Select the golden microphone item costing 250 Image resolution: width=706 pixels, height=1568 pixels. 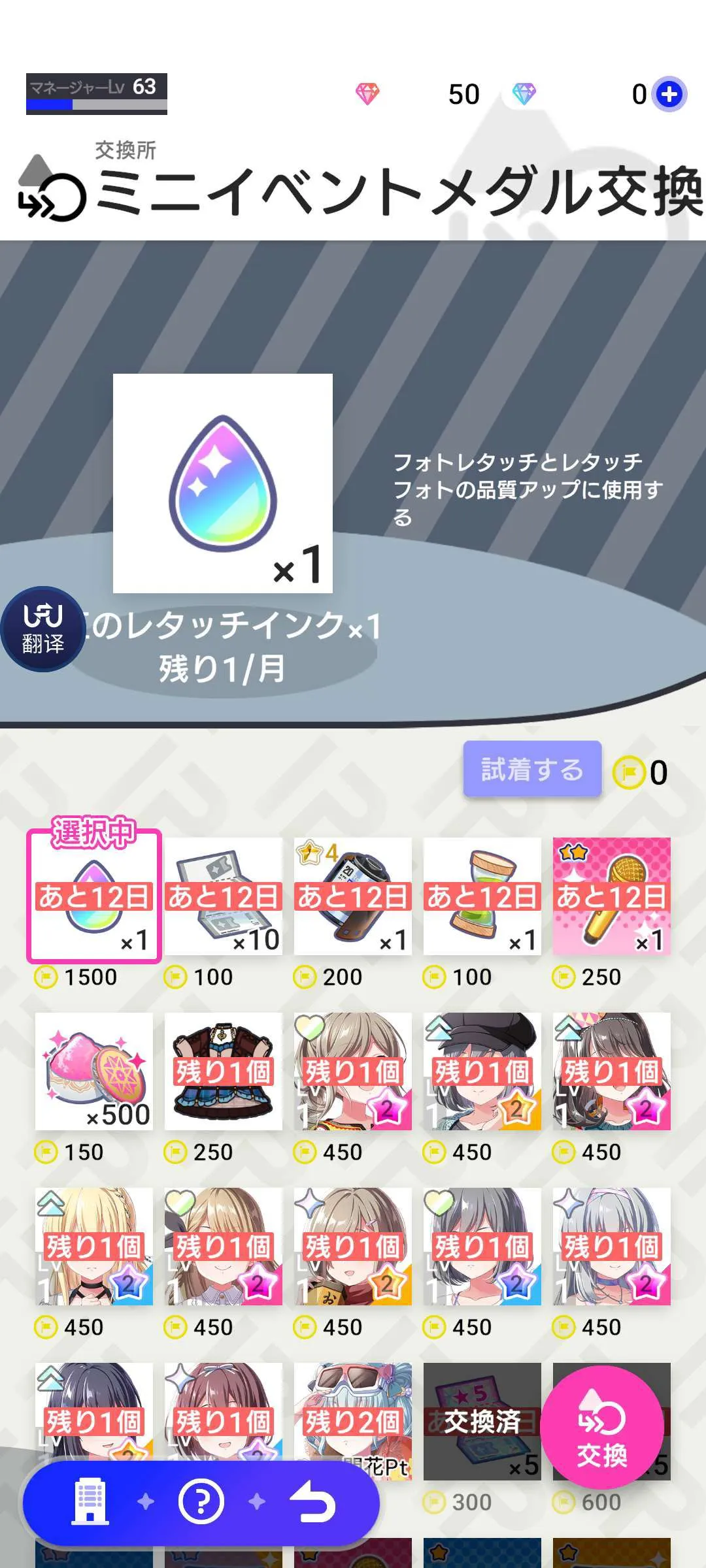tap(611, 896)
